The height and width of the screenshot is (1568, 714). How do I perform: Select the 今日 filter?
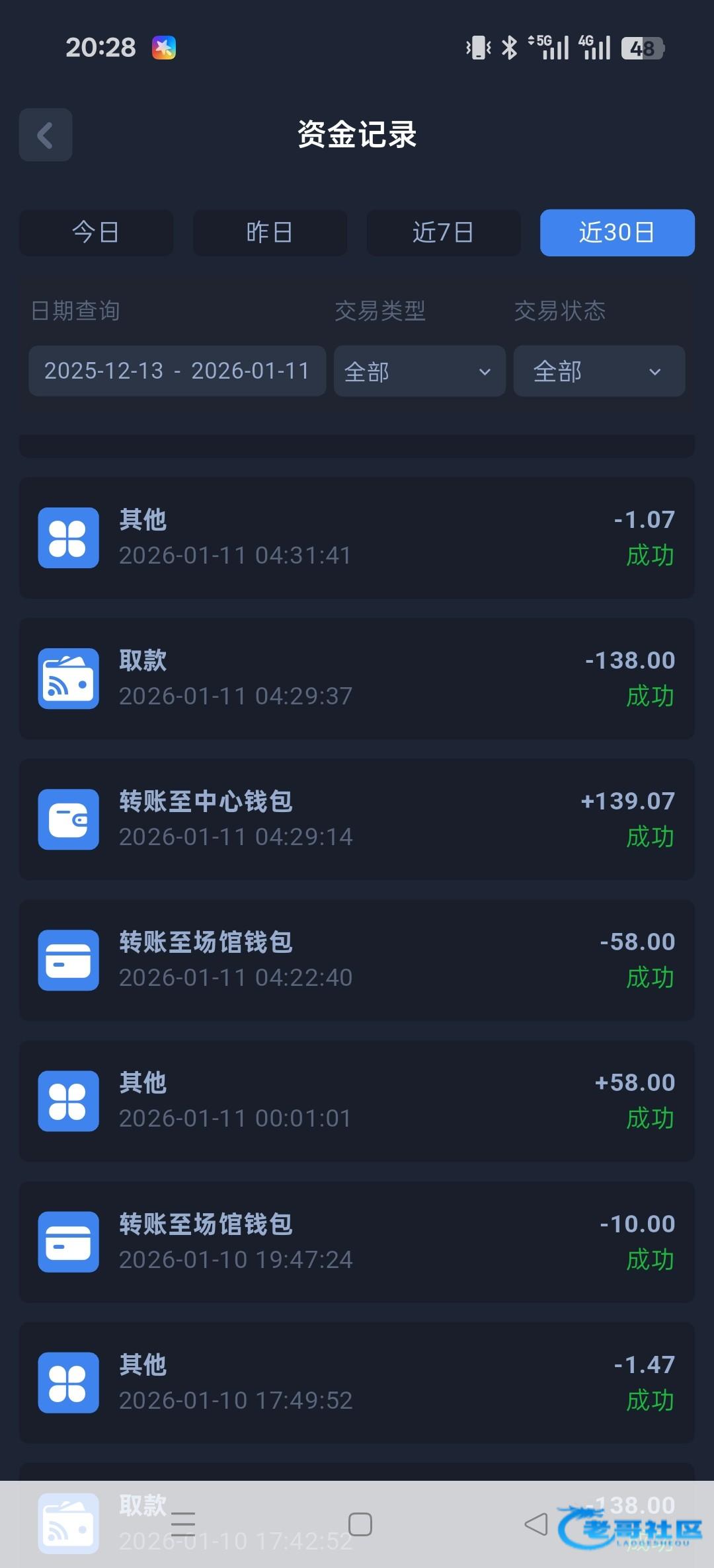point(96,233)
